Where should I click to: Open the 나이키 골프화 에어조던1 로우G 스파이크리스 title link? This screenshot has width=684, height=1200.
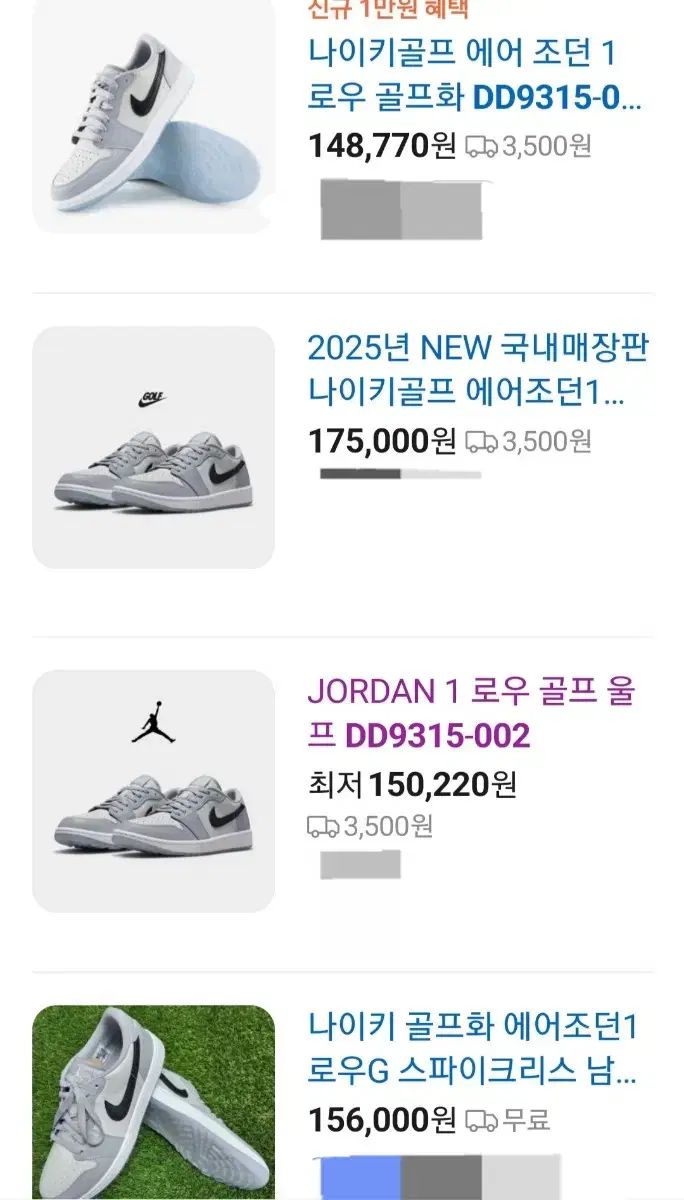tap(472, 1050)
